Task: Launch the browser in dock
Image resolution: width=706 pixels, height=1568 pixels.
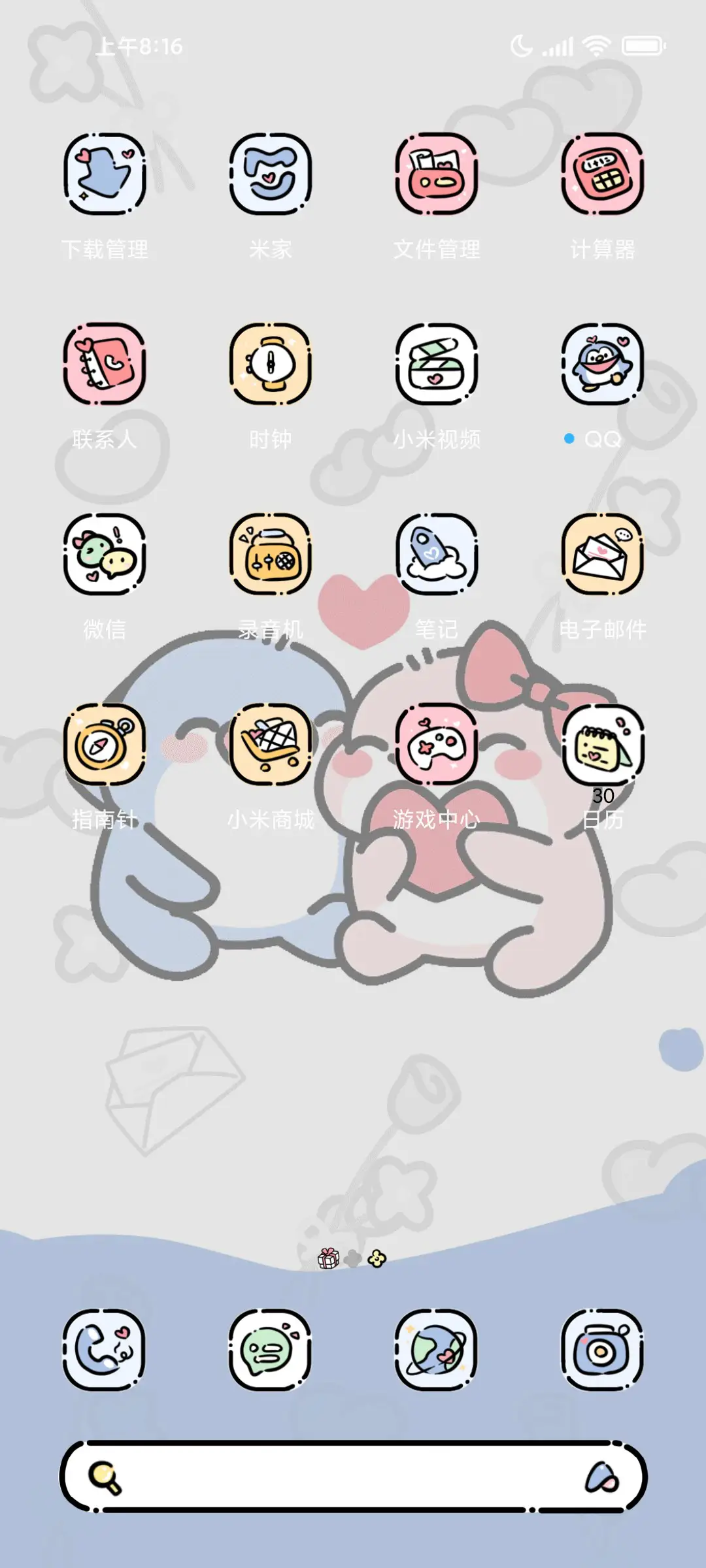Action: click(436, 1350)
